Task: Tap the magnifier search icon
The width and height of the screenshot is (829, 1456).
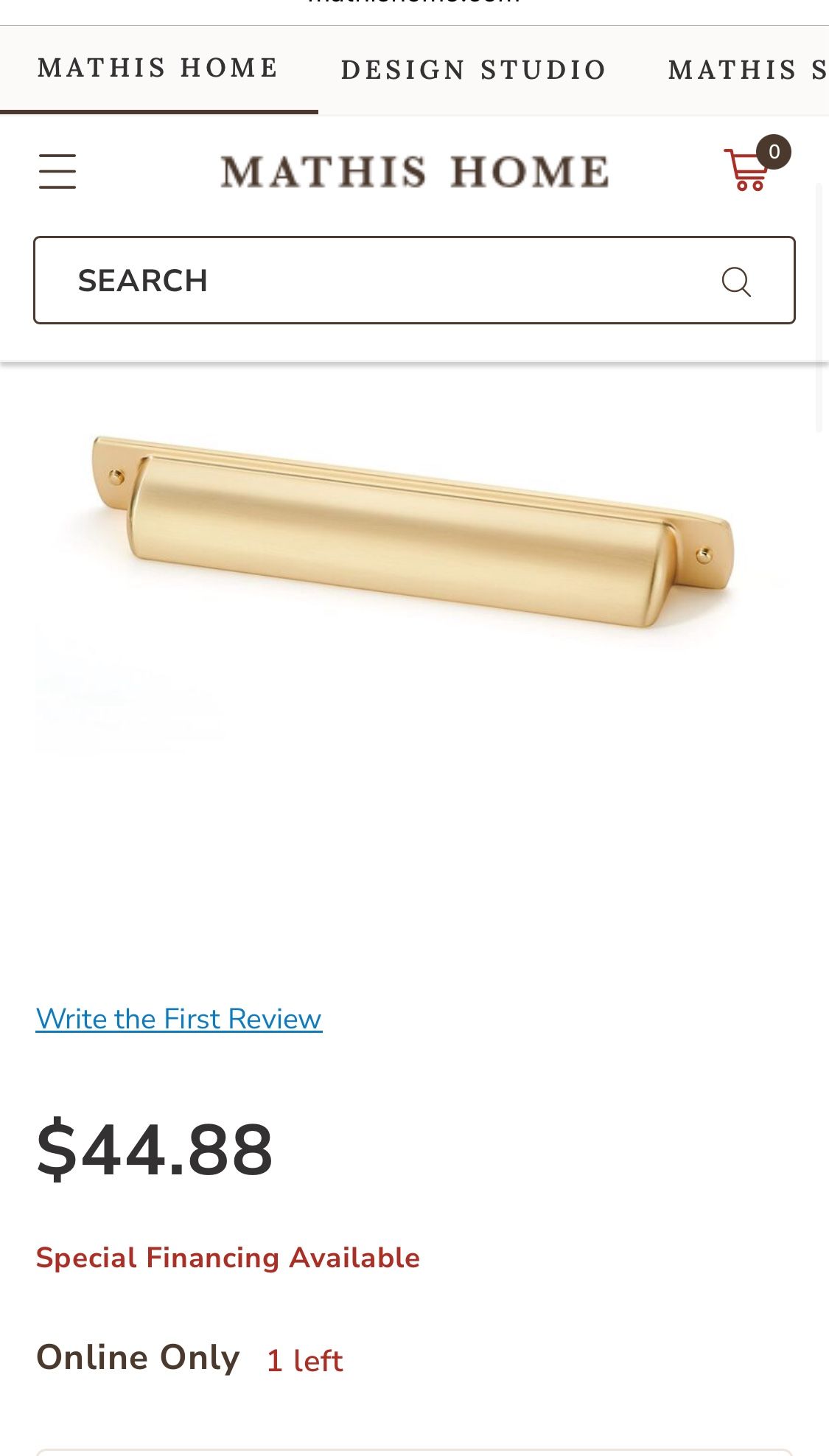Action: tap(735, 282)
